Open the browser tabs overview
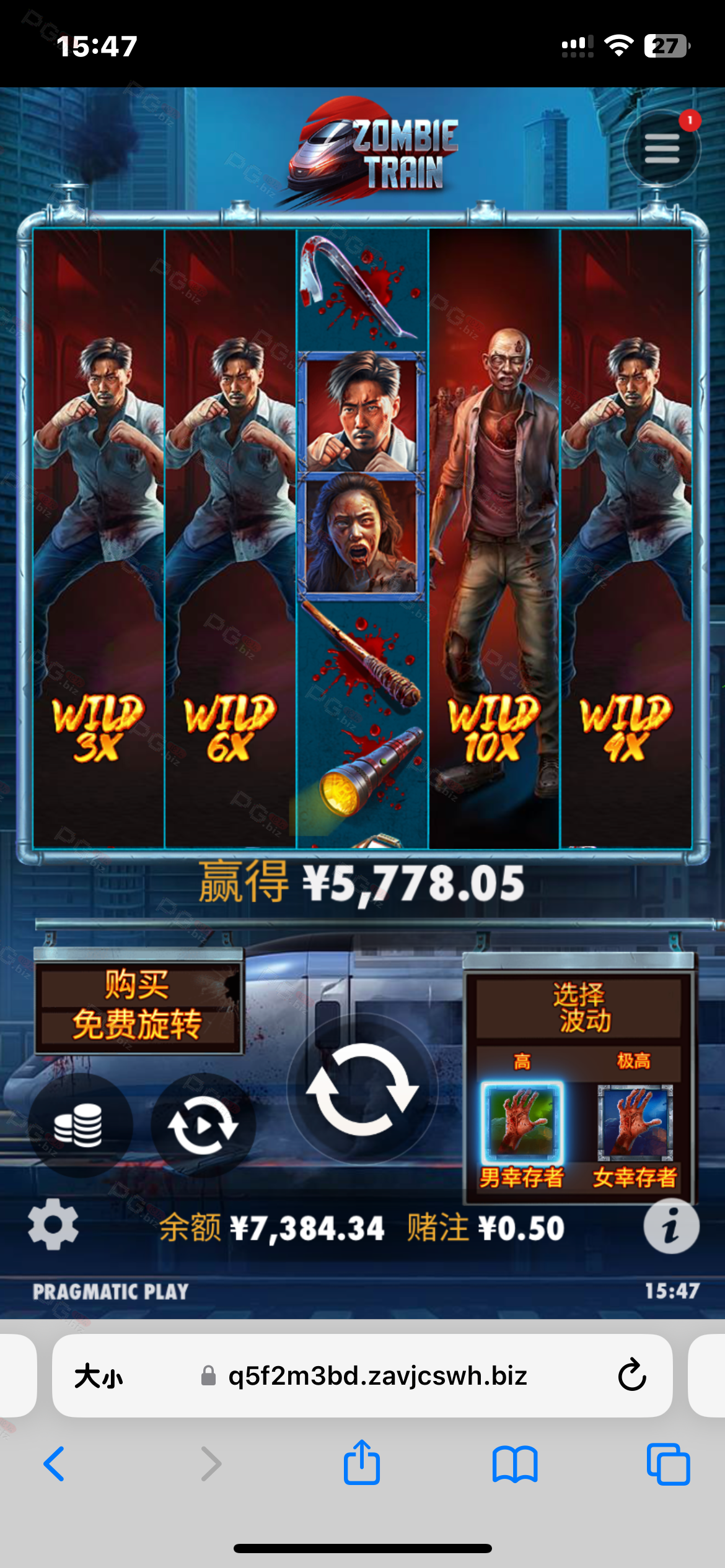The height and width of the screenshot is (1568, 725). point(668,1464)
